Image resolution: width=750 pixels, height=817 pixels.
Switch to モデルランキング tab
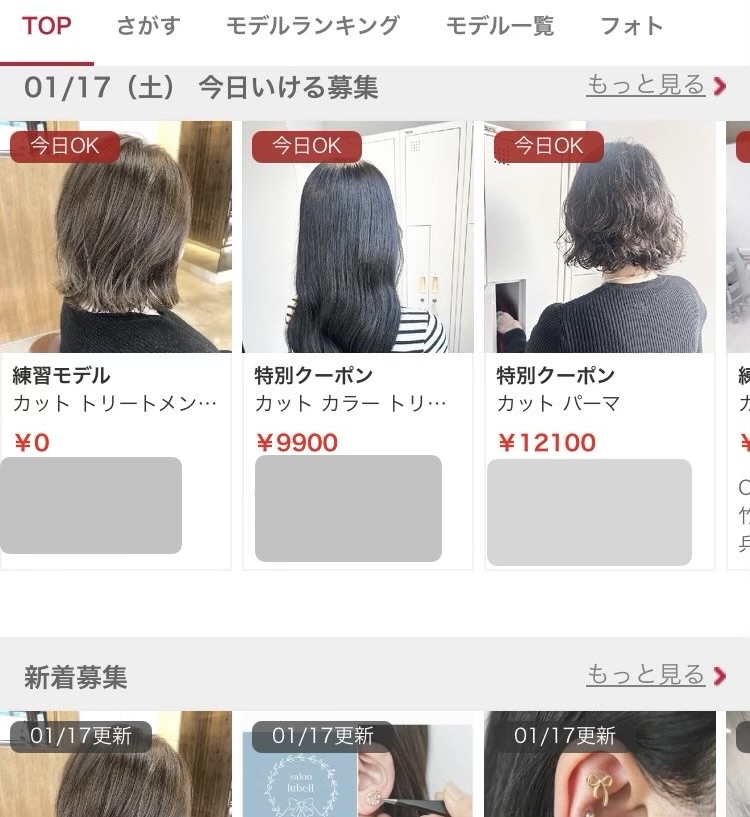[x=312, y=26]
